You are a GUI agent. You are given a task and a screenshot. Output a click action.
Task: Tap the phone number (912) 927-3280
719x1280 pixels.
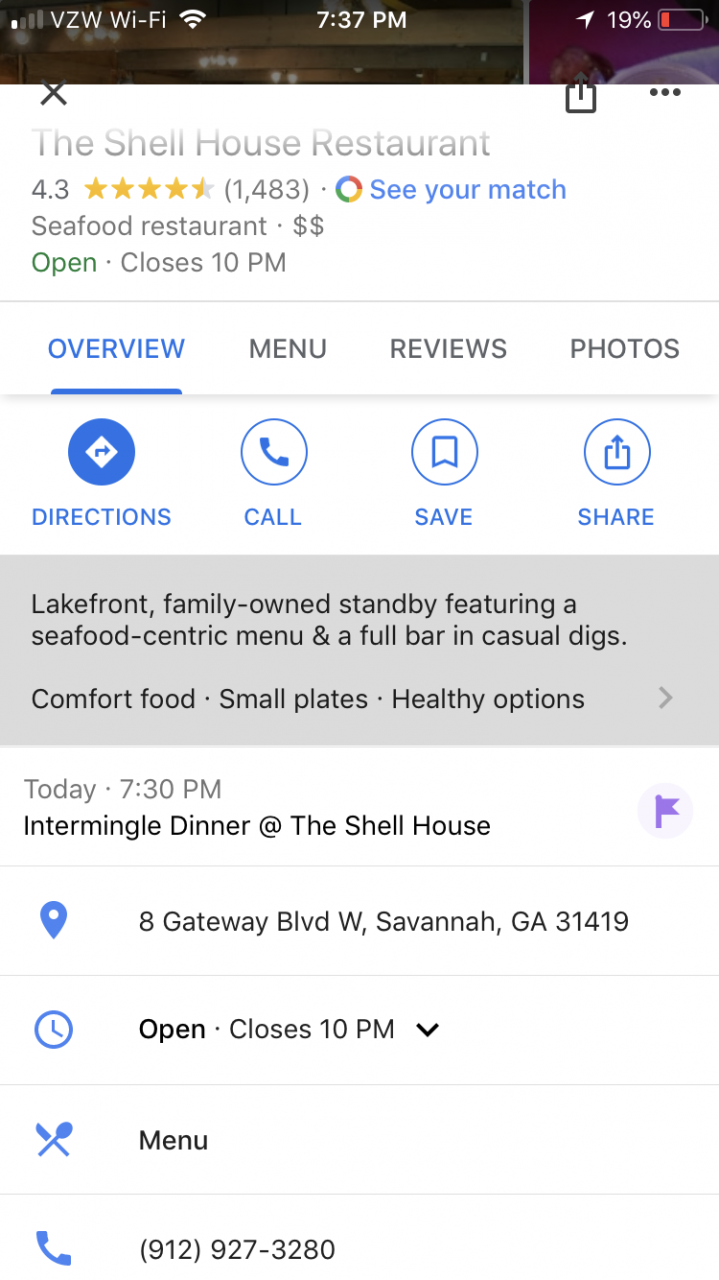237,1249
